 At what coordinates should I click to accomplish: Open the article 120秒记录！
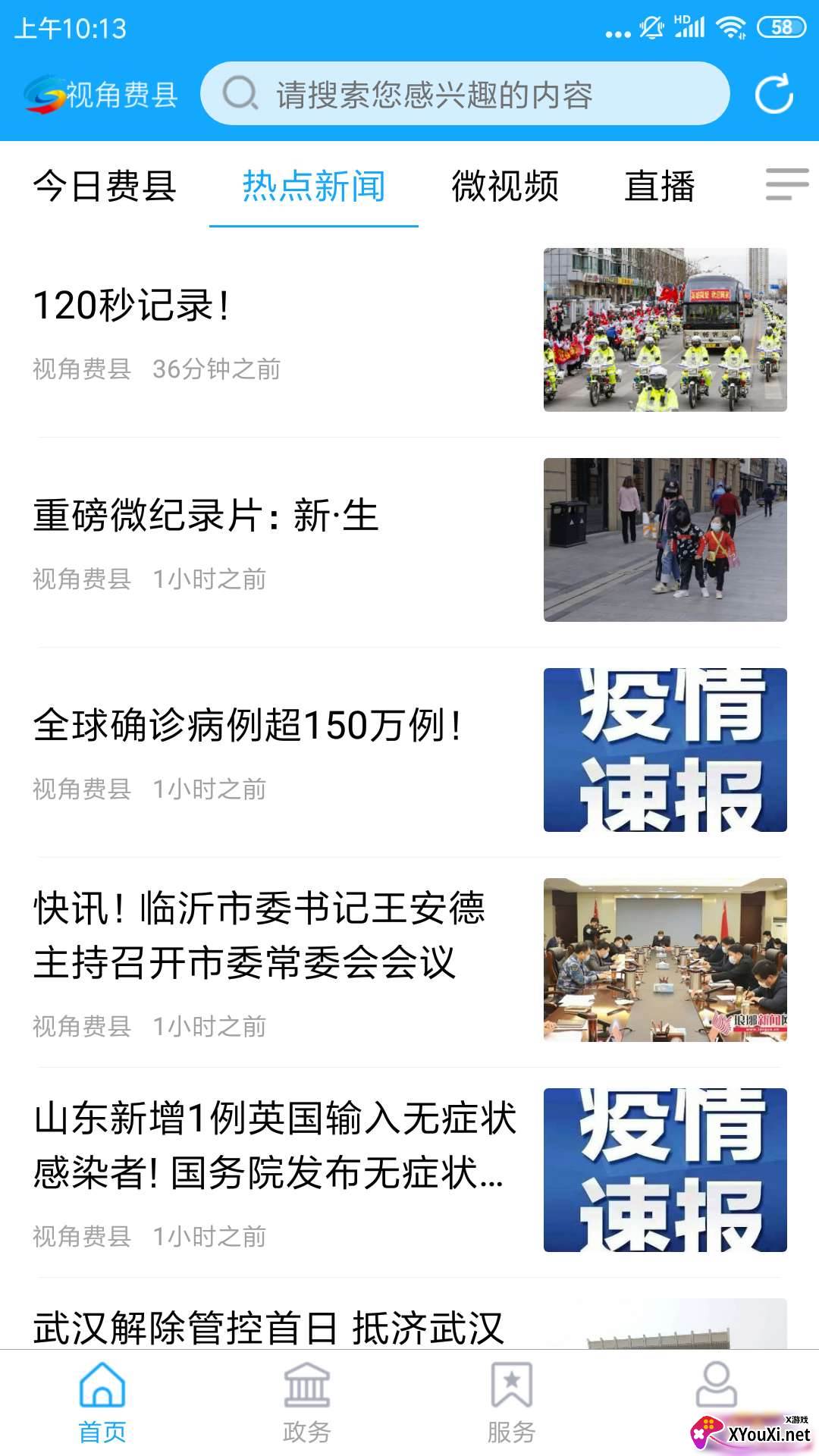click(131, 306)
